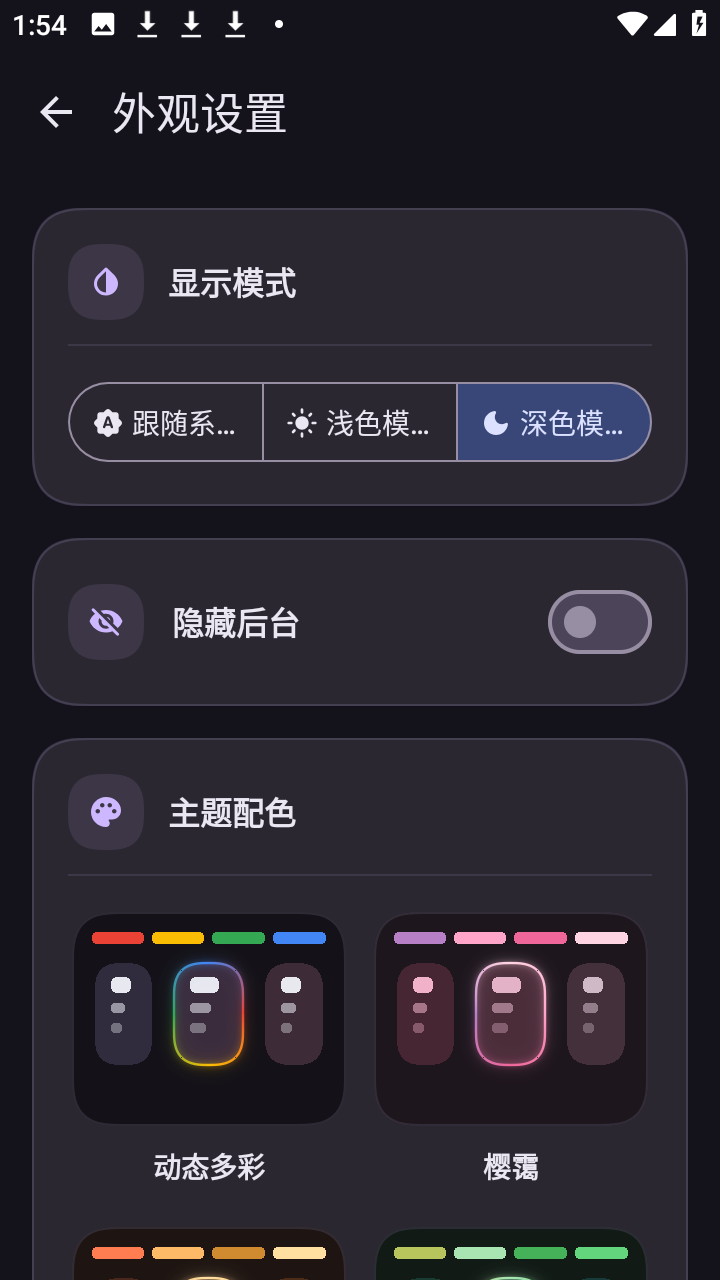
Task: Choose the 深色模式 display option
Action: click(554, 422)
